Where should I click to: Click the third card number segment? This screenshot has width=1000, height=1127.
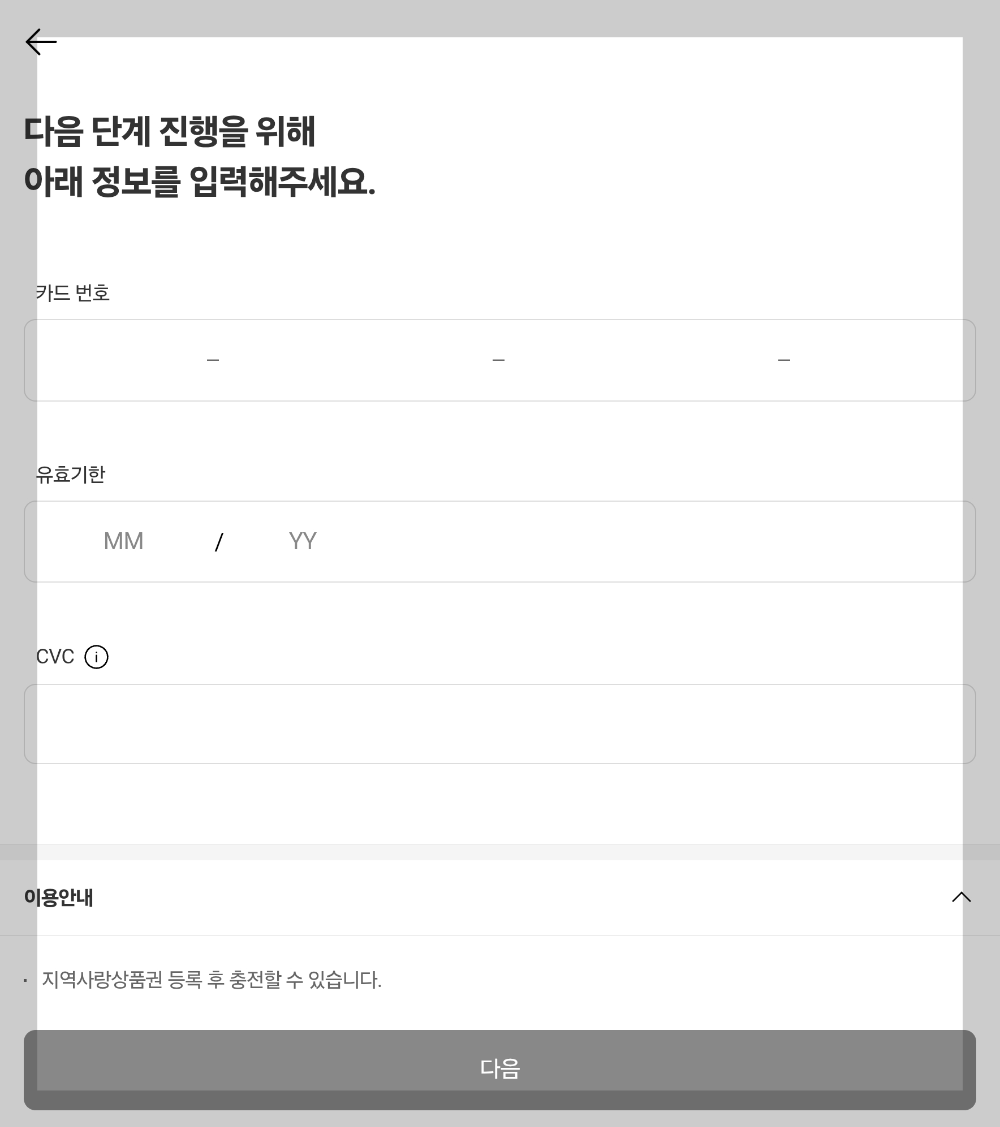[x=640, y=360]
